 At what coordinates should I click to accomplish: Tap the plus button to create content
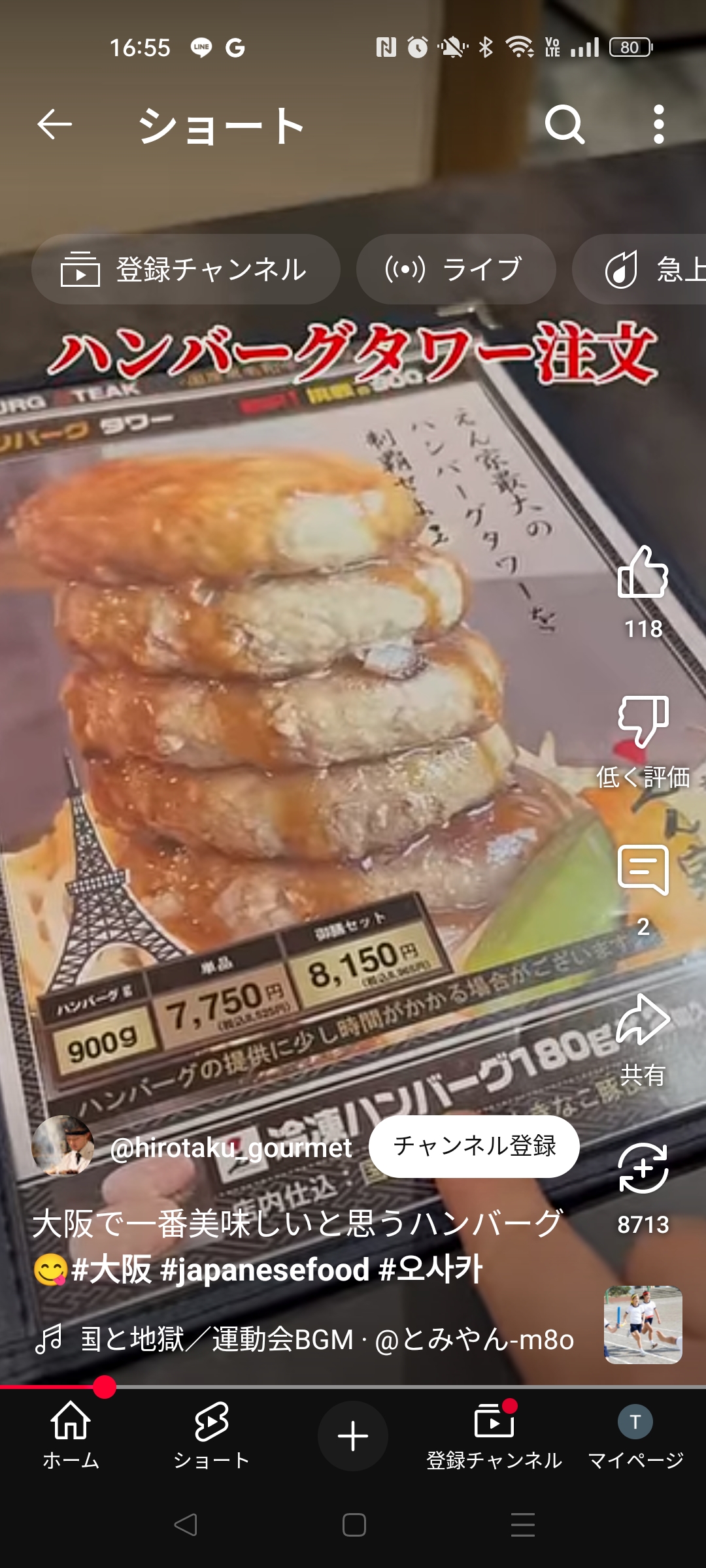tap(353, 1436)
